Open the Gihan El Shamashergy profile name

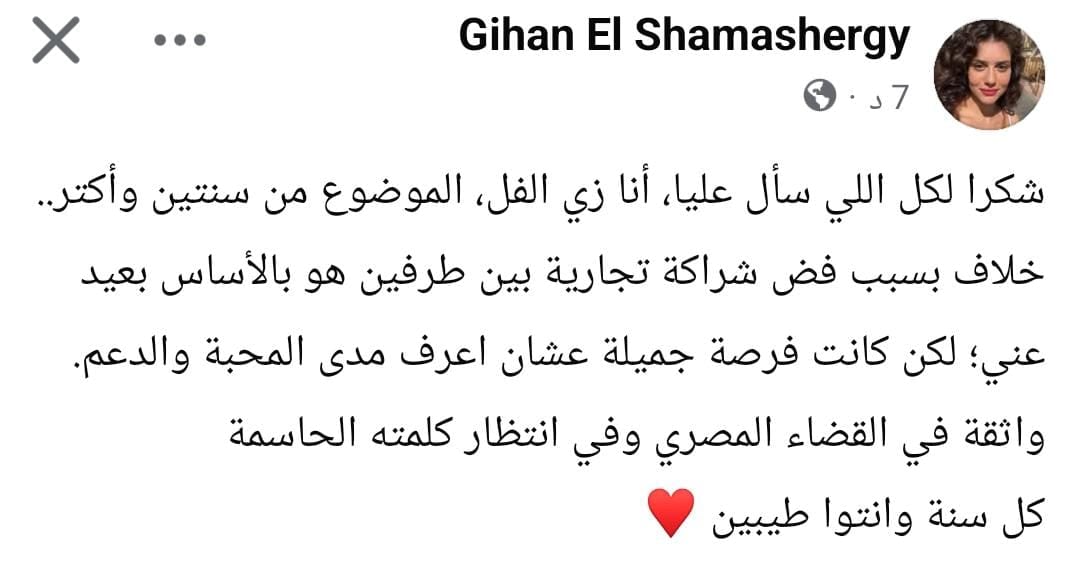point(684,40)
